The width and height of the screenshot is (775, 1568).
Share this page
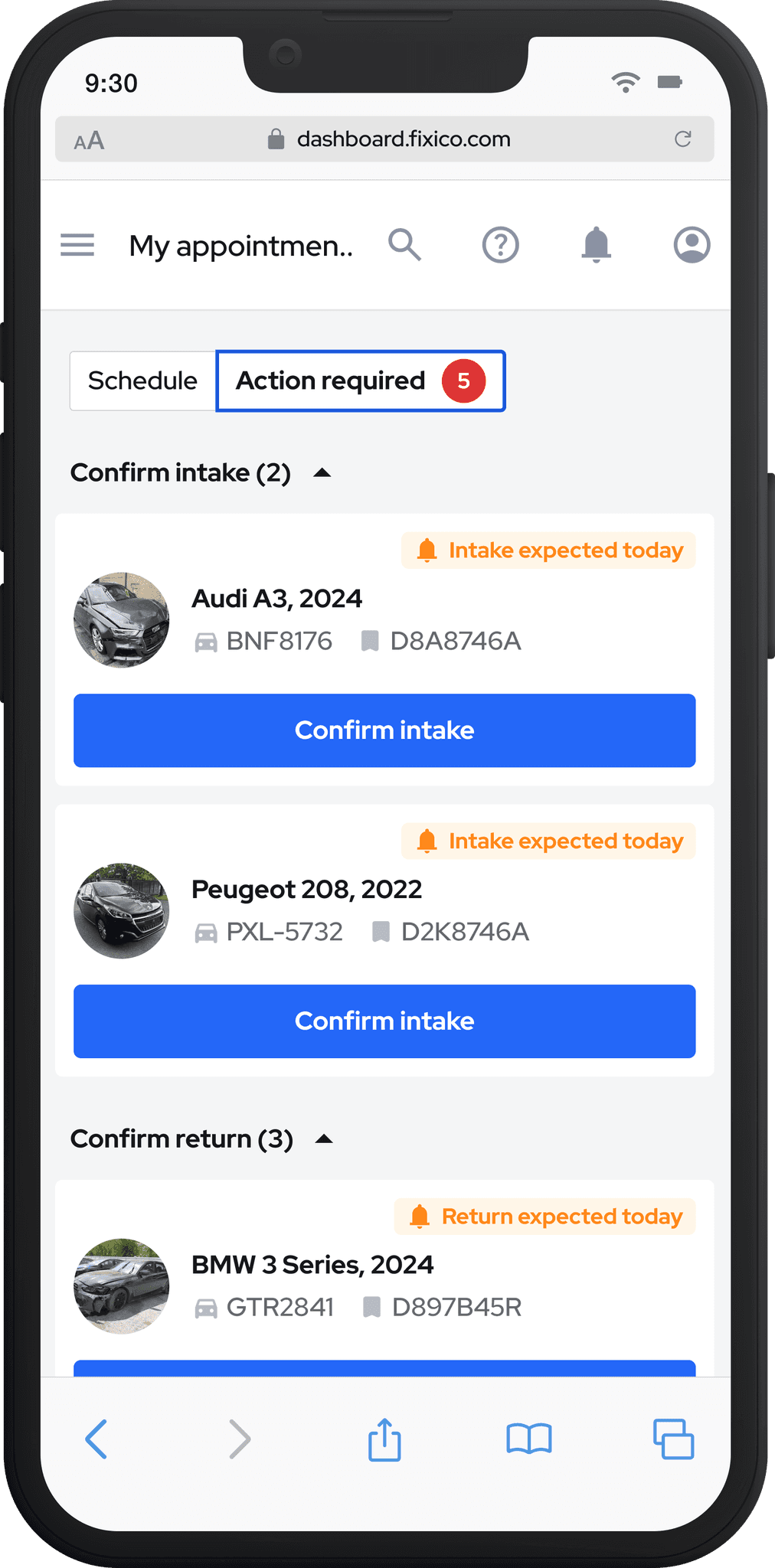tap(384, 1439)
